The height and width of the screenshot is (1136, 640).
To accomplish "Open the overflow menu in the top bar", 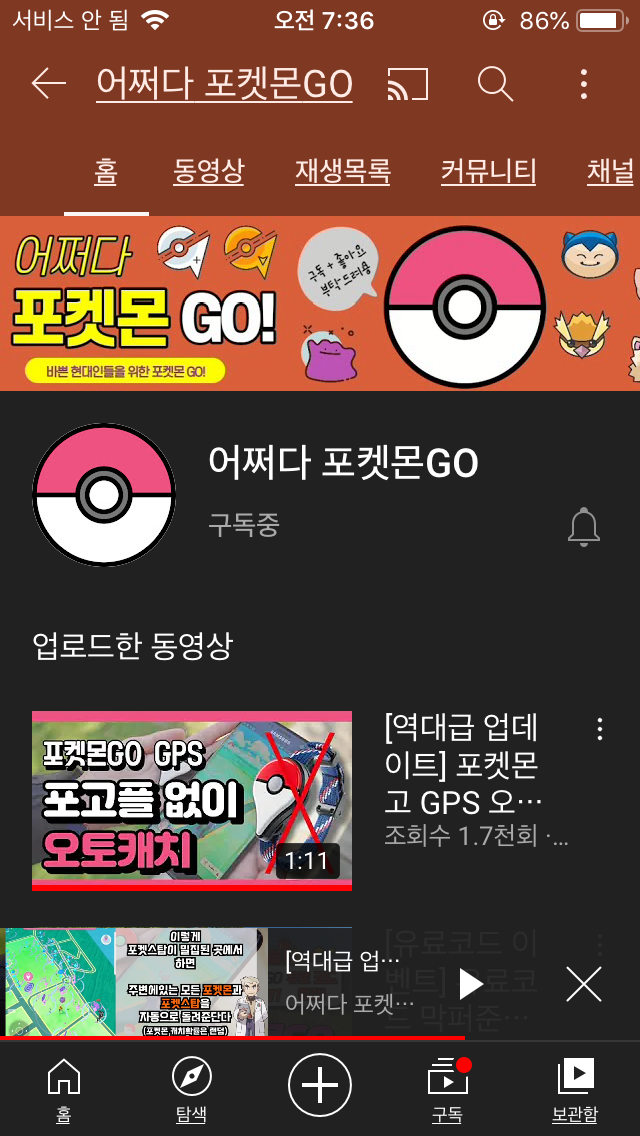I will pos(584,85).
